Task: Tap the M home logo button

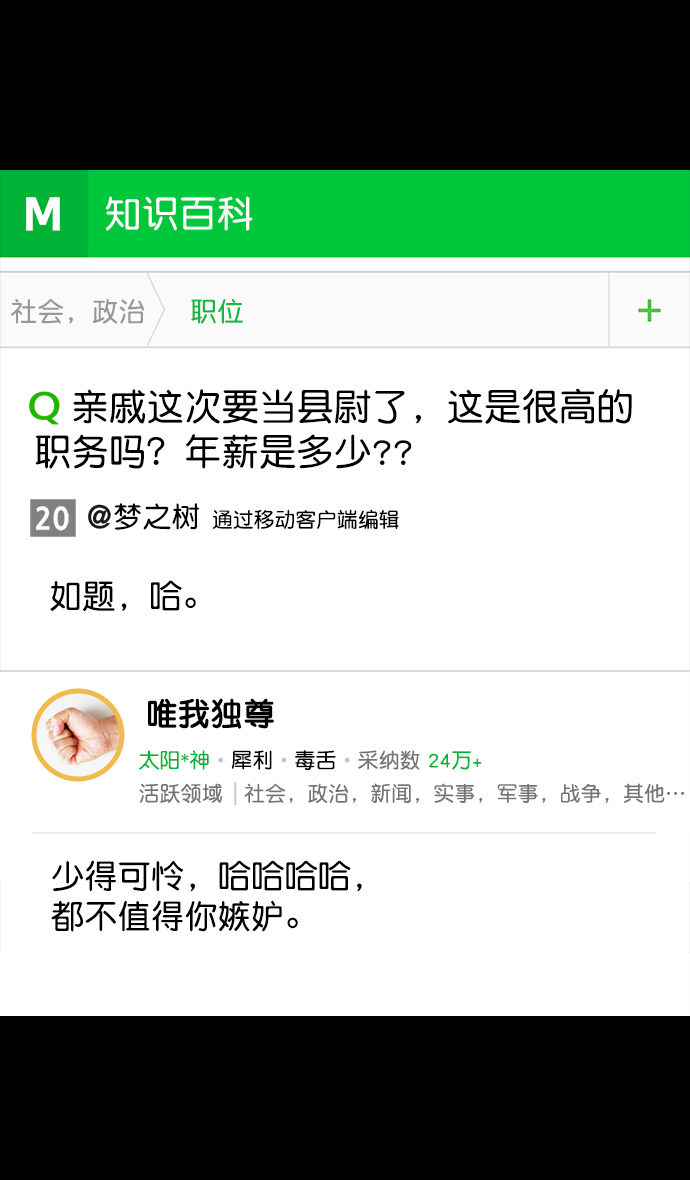Action: pyautogui.click(x=44, y=214)
